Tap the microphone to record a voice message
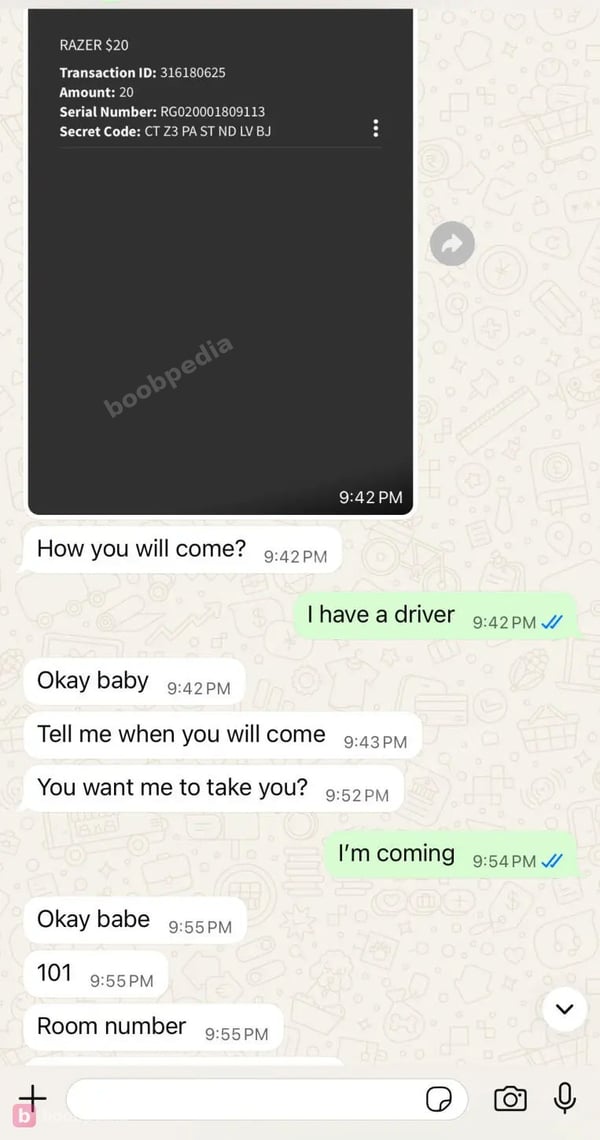The image size is (600, 1140). [565, 1098]
